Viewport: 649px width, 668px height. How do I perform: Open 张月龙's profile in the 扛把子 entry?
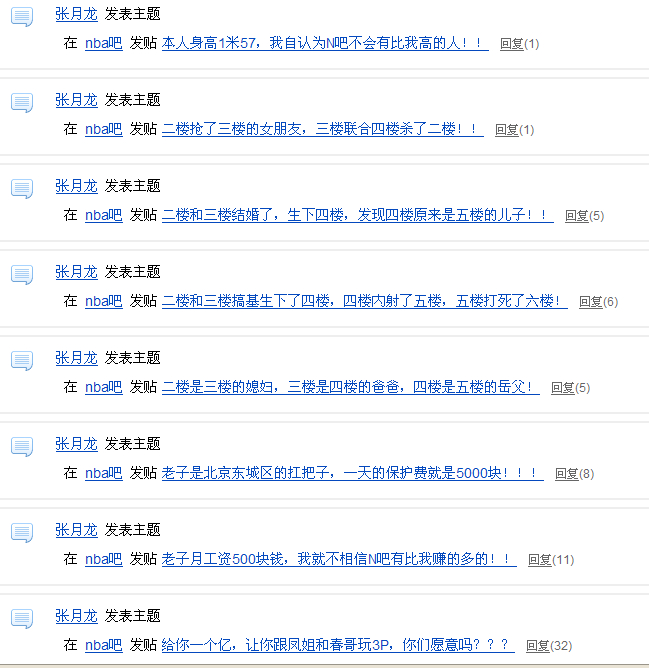(77, 444)
